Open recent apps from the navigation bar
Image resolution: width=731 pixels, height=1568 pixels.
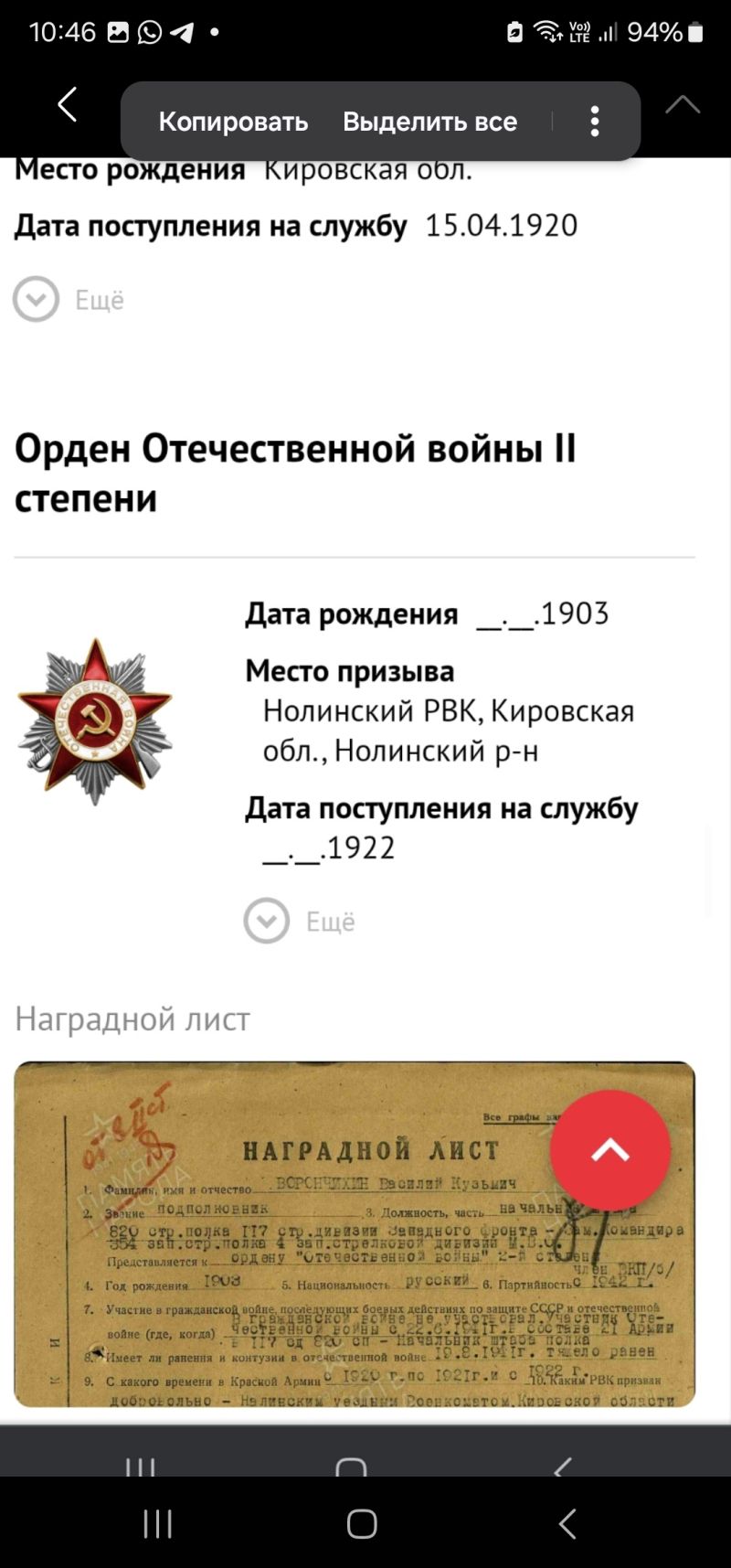tap(158, 1523)
